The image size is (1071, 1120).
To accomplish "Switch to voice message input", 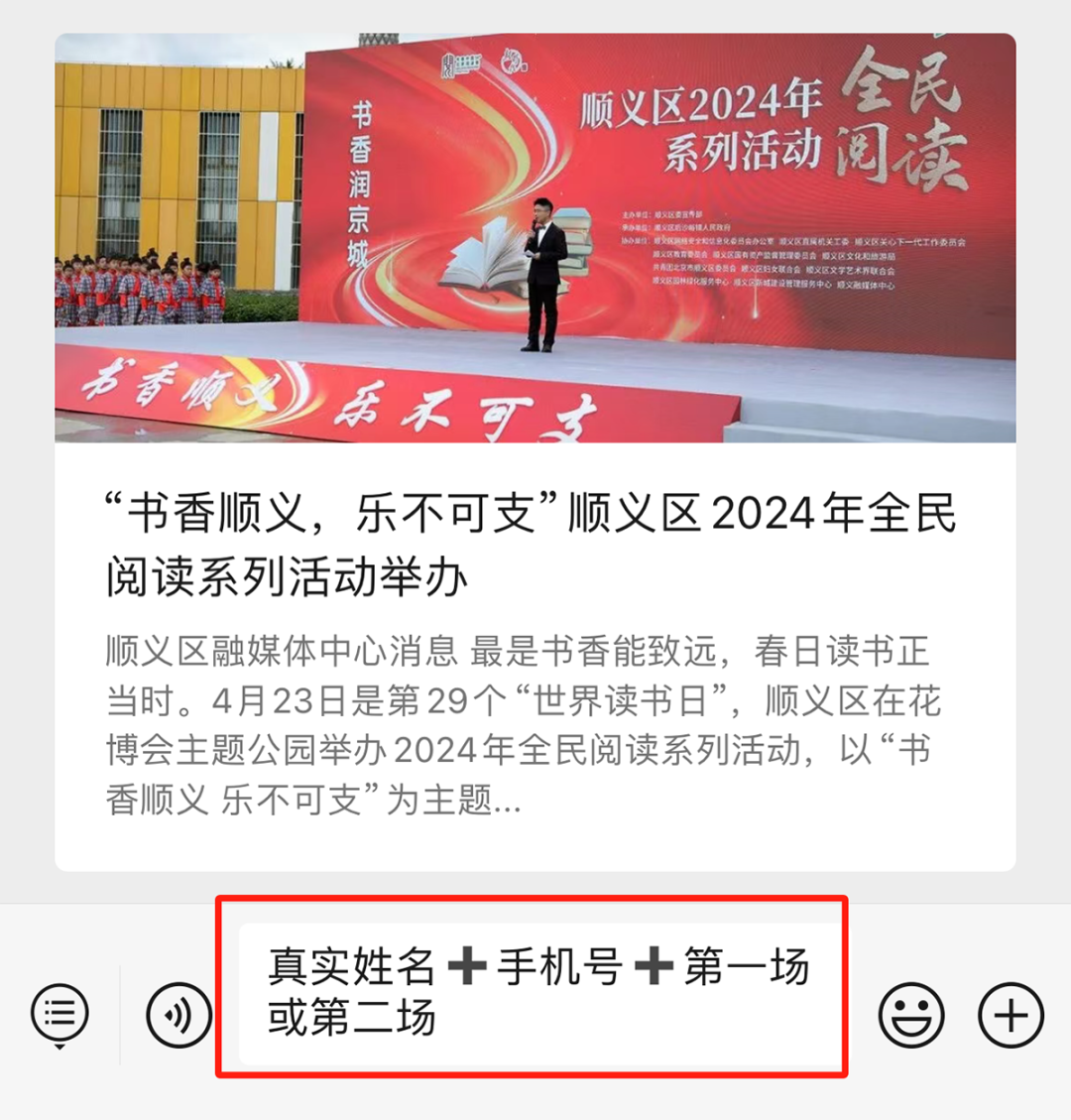I will 178,1015.
